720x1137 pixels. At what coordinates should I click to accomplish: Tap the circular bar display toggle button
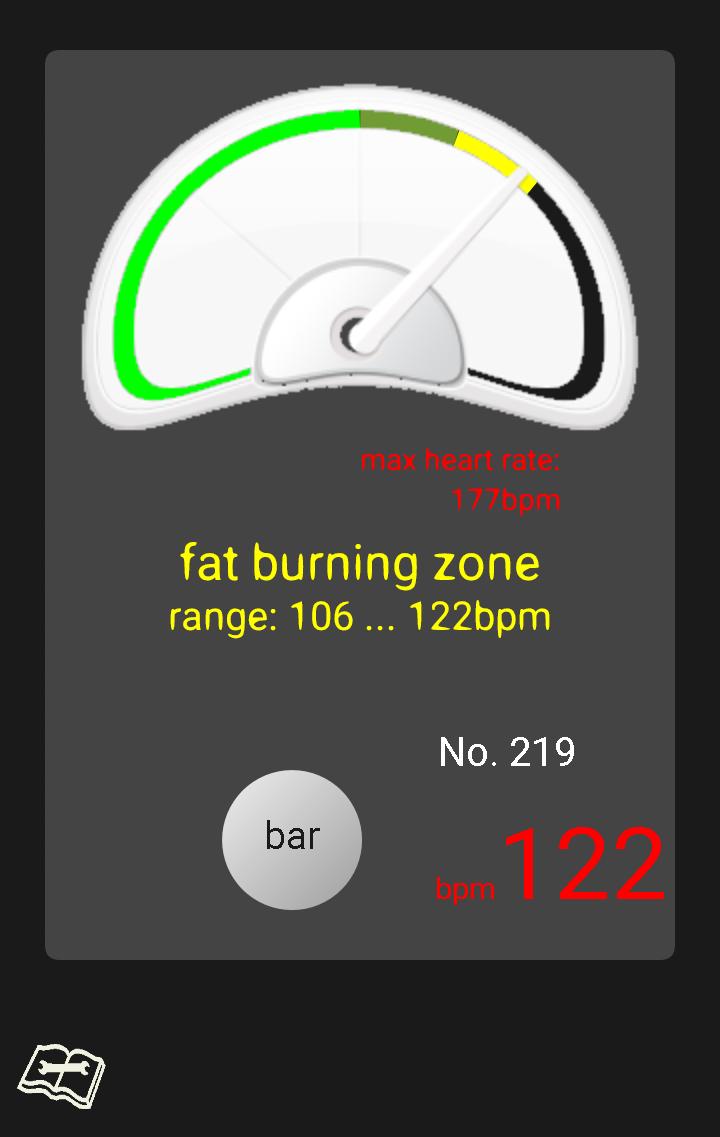tap(291, 838)
